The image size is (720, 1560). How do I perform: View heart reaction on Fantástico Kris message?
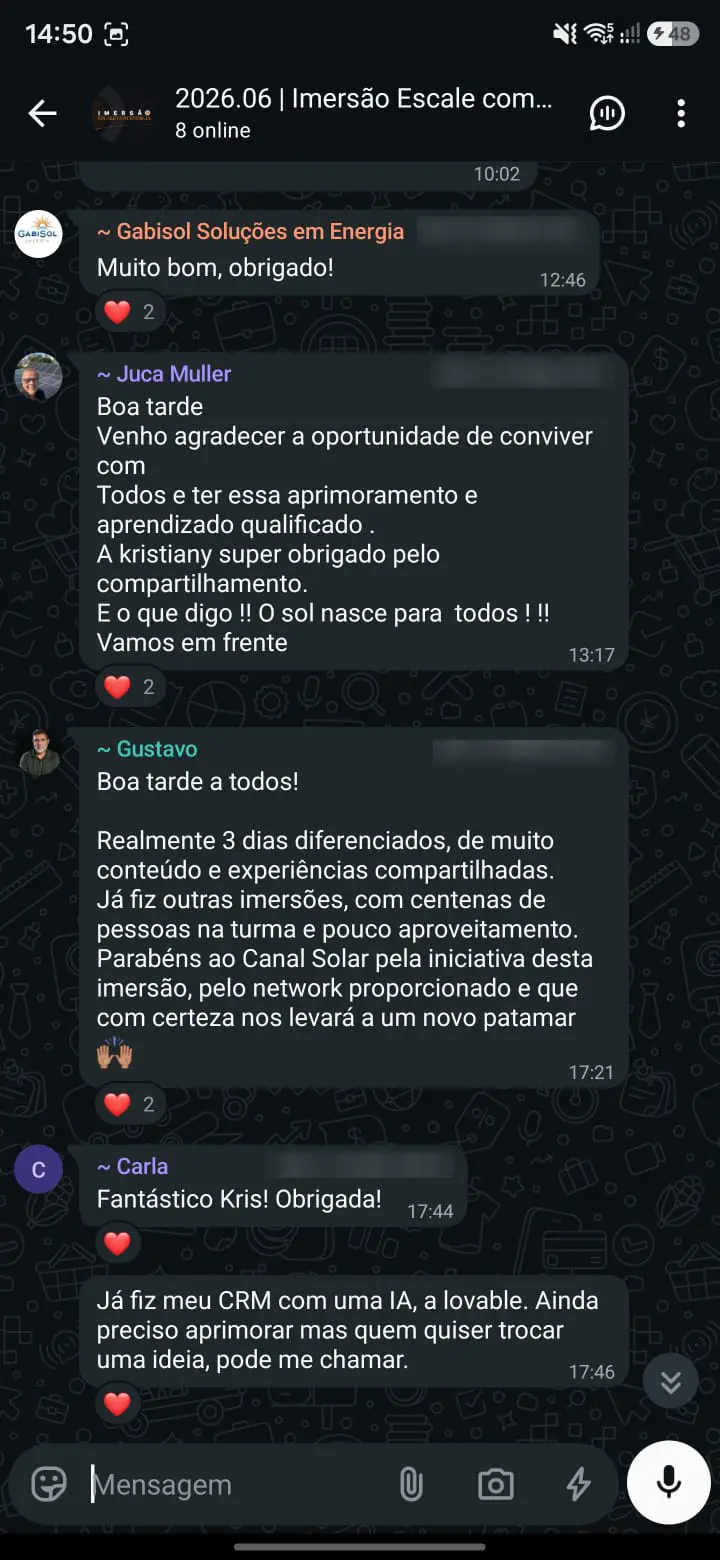118,1244
